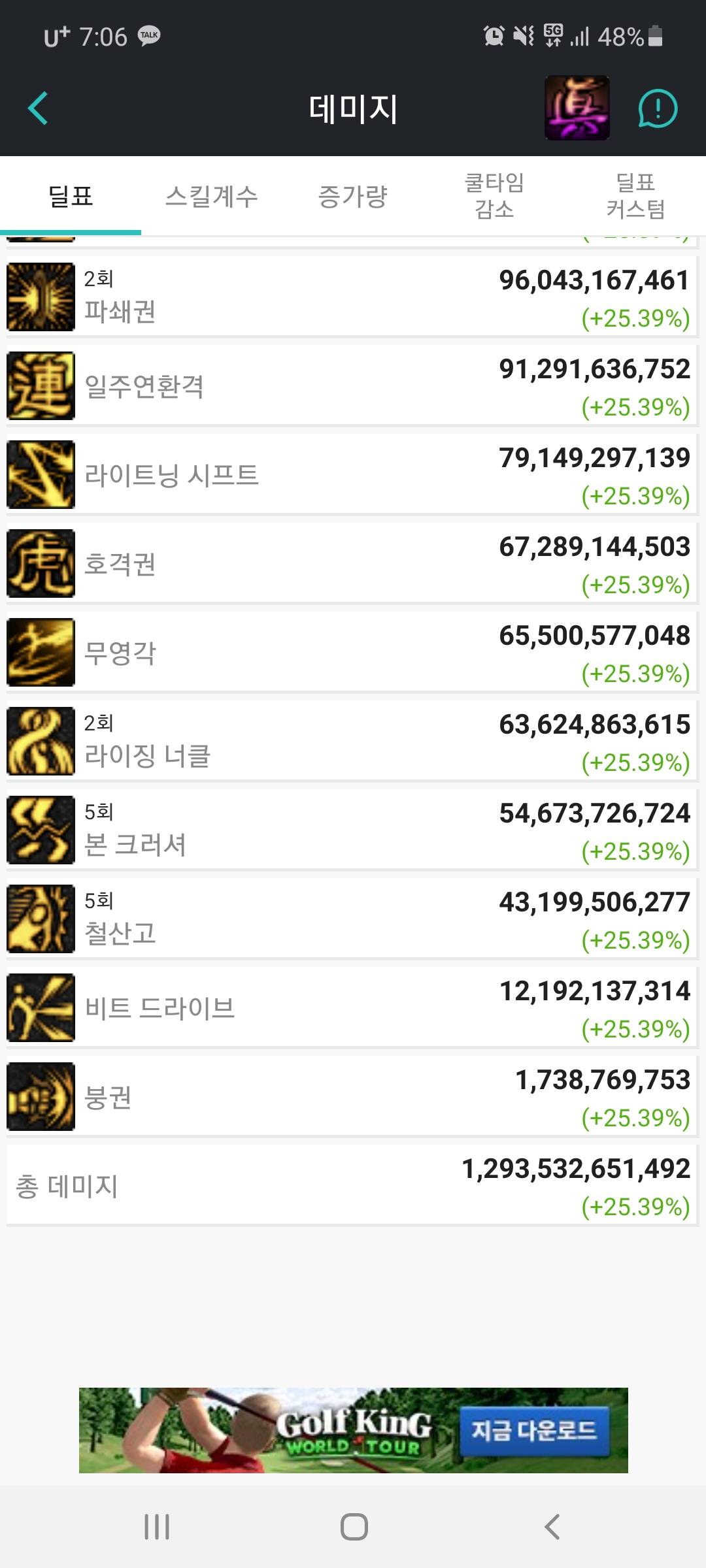Tap 지금 다운로드 on Golf King ad
The height and width of the screenshot is (1568, 706).
click(534, 1431)
